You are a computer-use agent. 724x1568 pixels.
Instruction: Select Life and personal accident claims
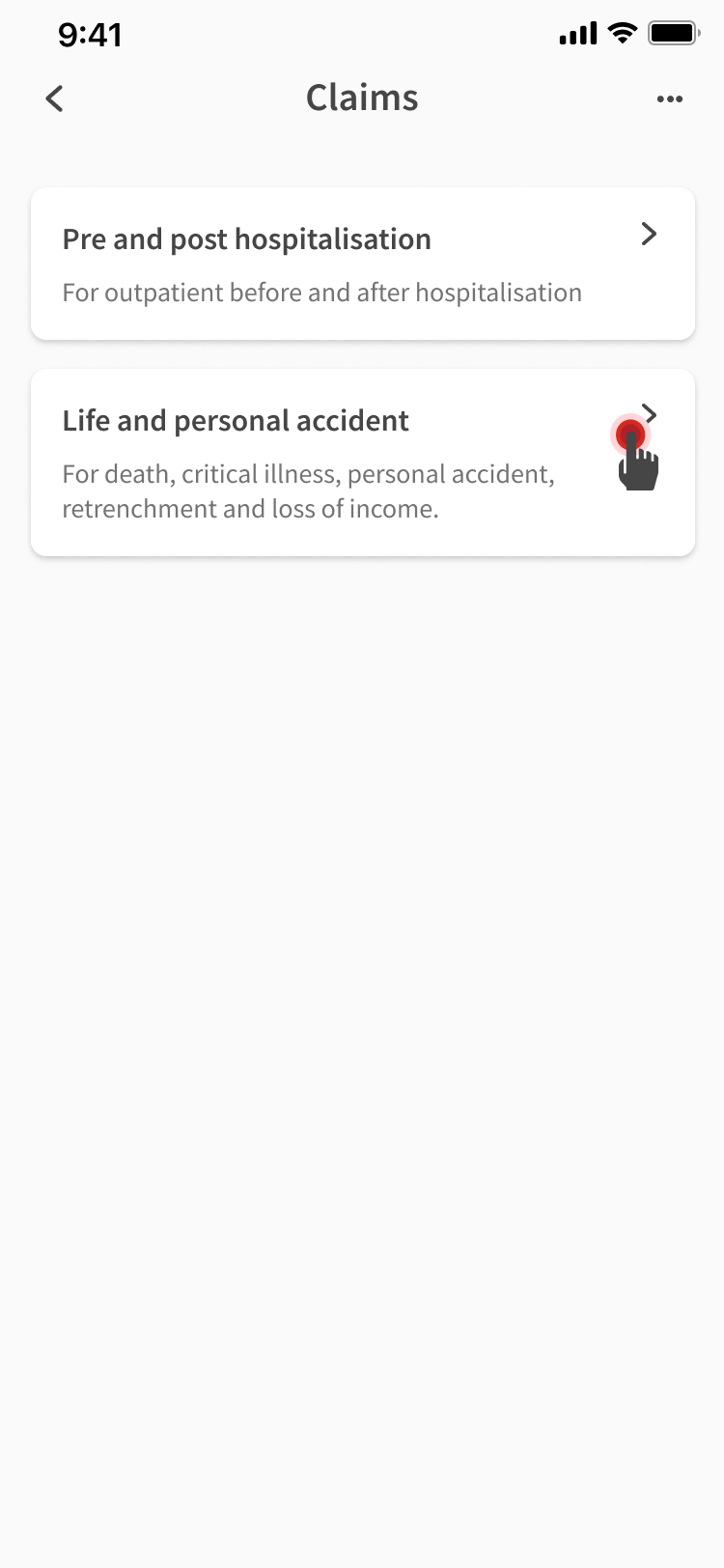coord(362,462)
